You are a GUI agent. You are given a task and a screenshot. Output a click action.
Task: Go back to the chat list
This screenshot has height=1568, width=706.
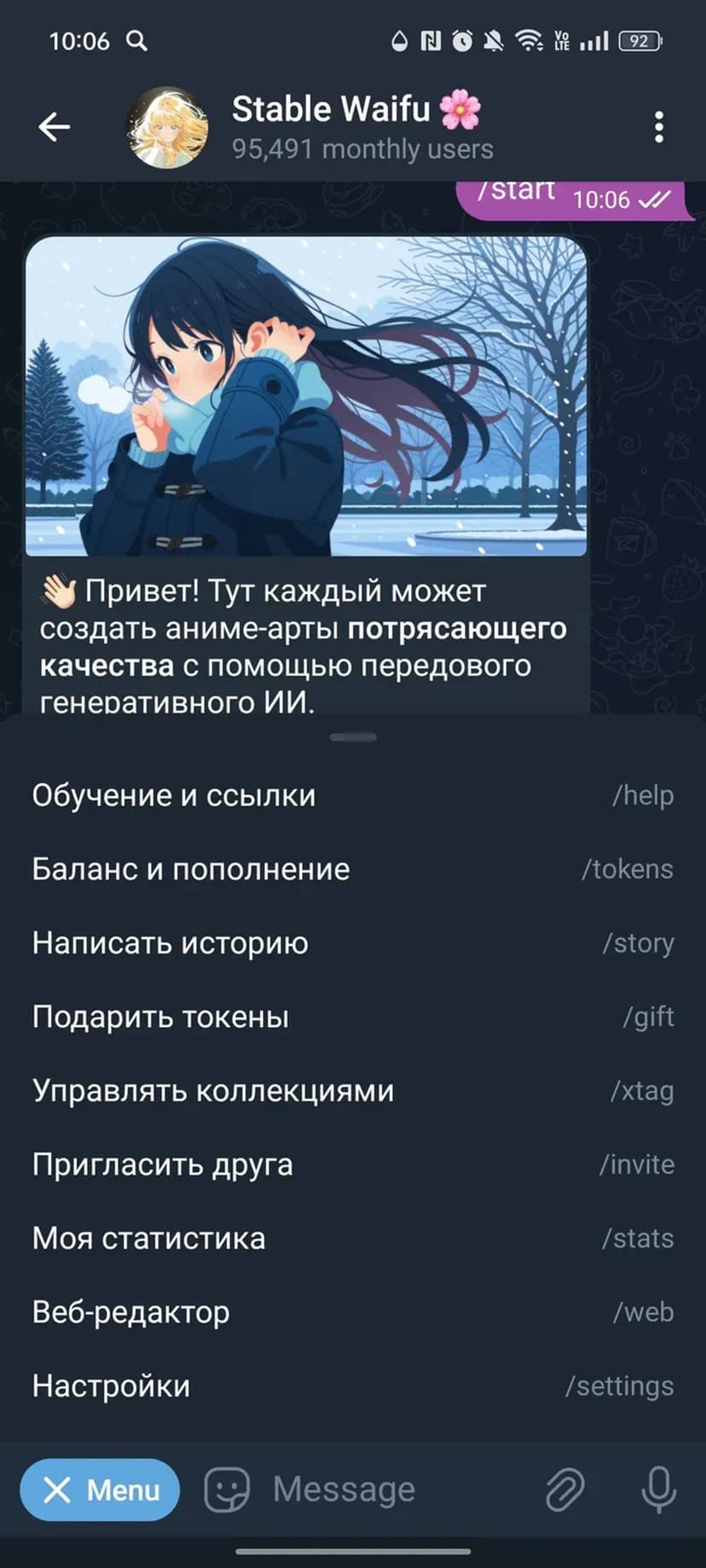(x=54, y=128)
